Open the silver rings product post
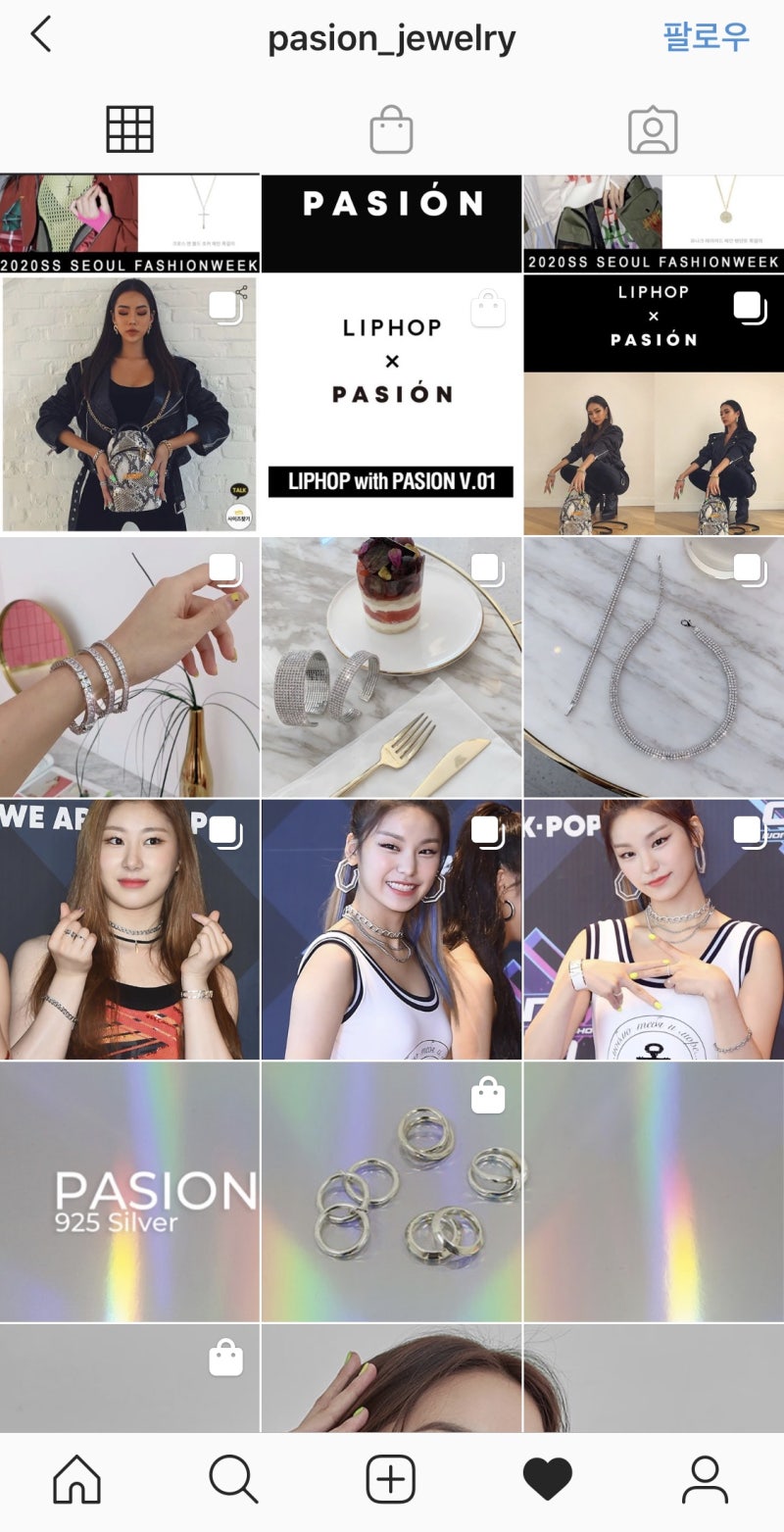784x1532 pixels. pyautogui.click(x=391, y=1192)
